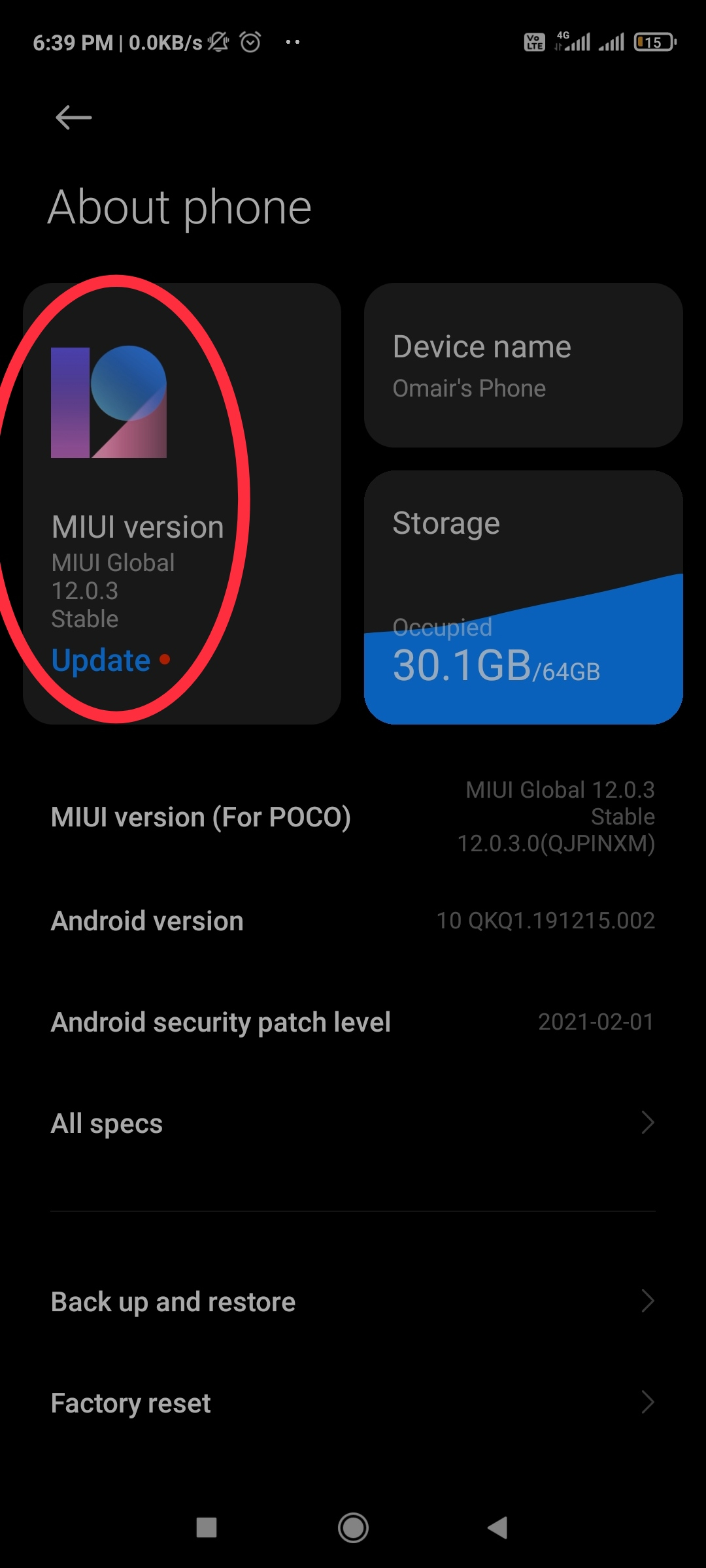The width and height of the screenshot is (706, 1568).
Task: Open Back up and restore
Action: click(x=353, y=1301)
